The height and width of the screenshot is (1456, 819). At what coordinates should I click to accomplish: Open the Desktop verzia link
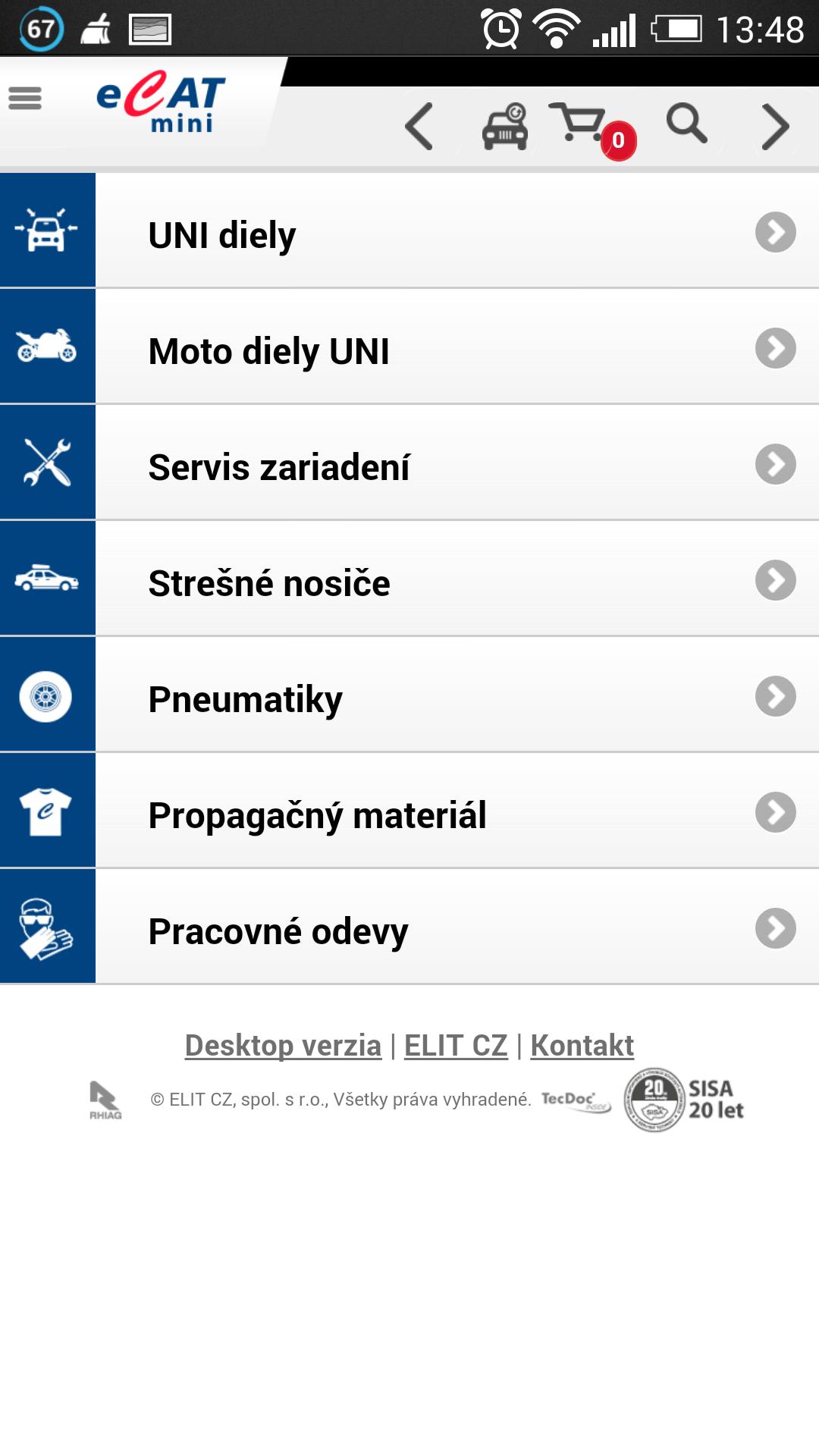282,1045
